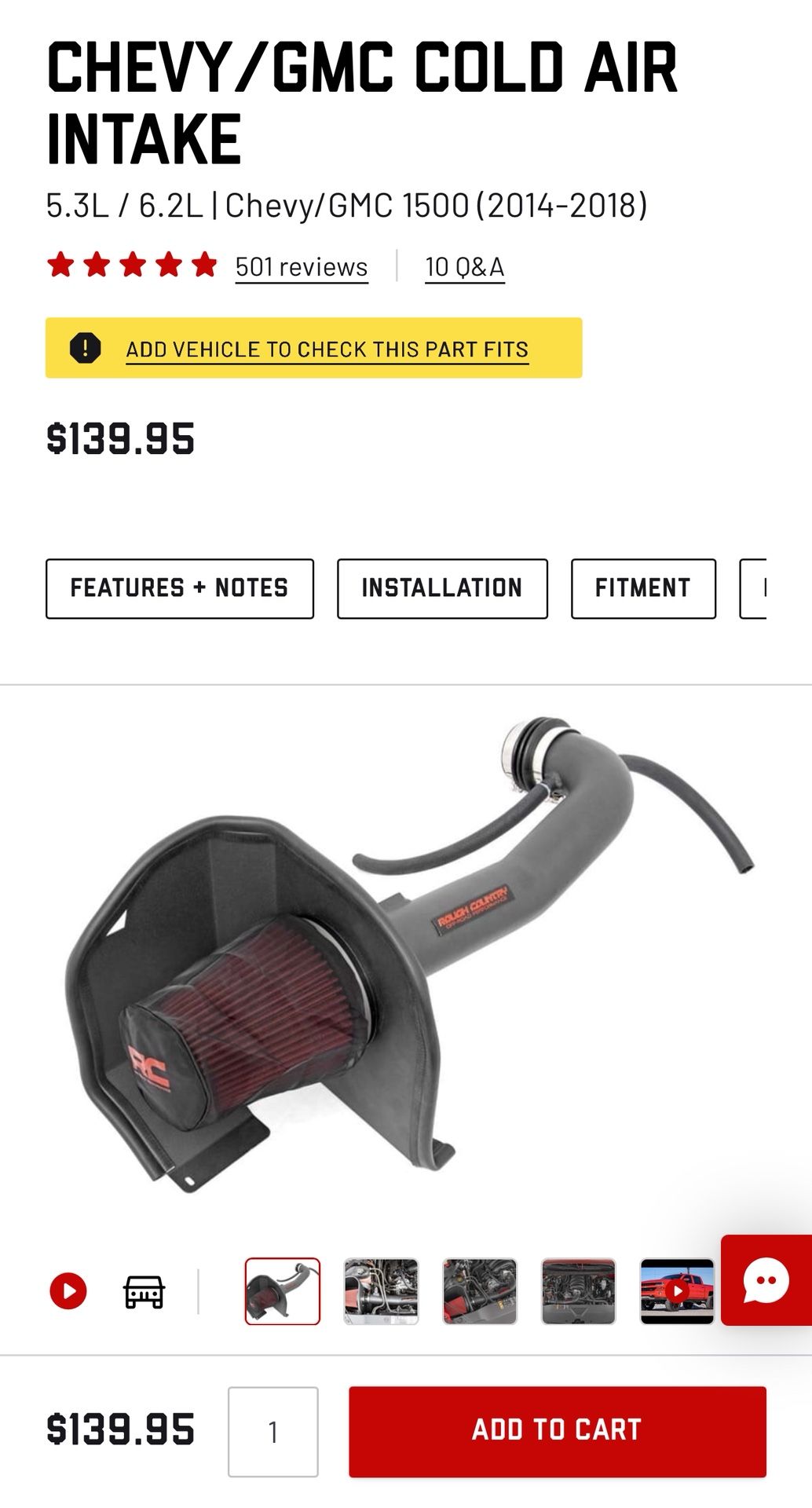View the 10 Q&A section

pyautogui.click(x=464, y=267)
